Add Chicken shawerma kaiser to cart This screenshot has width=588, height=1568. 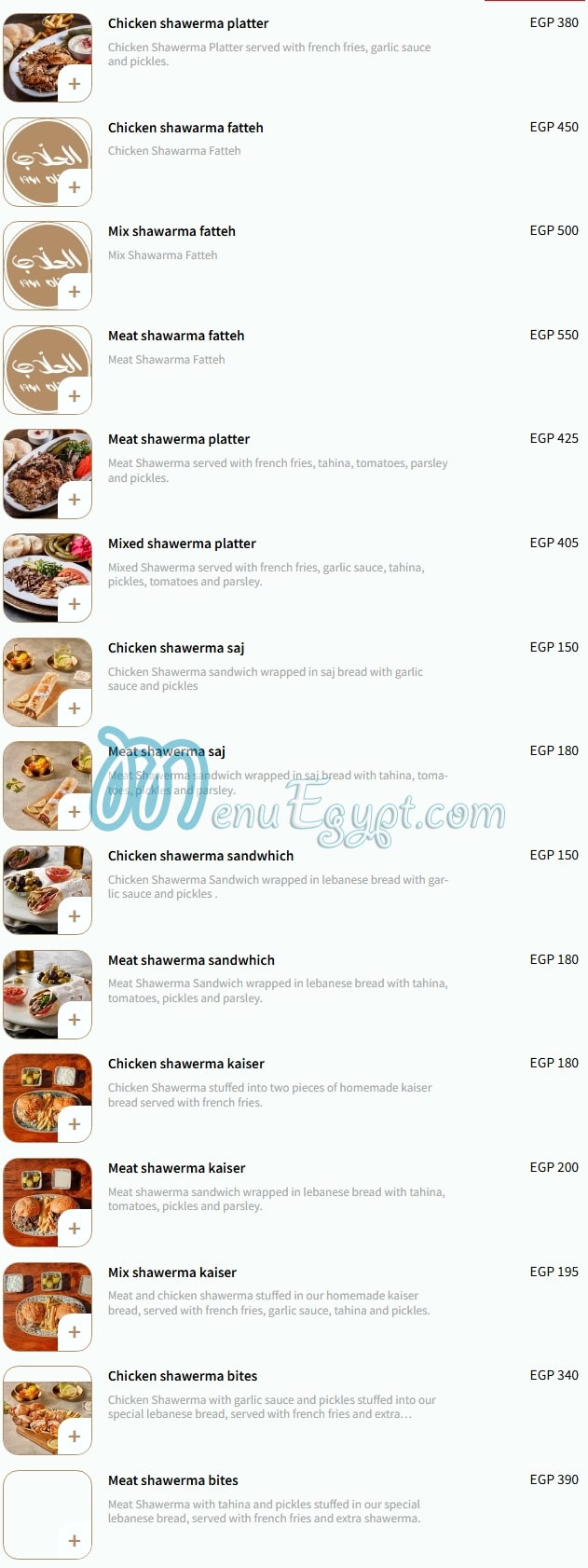pos(75,1124)
